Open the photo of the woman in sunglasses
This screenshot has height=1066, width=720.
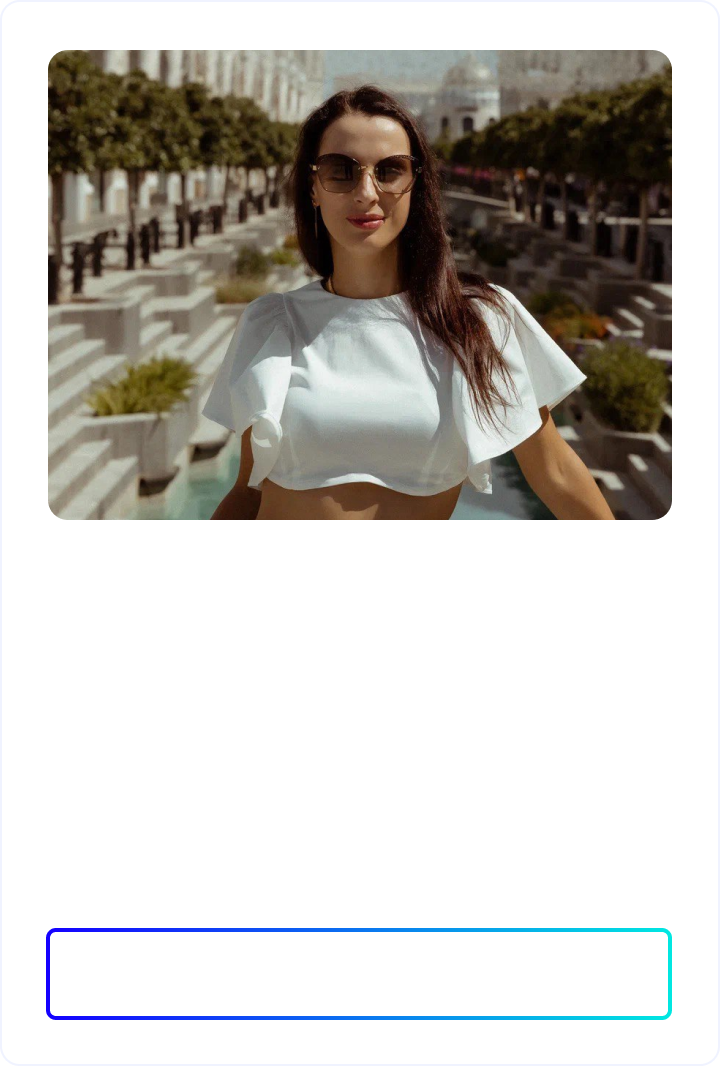(x=360, y=285)
